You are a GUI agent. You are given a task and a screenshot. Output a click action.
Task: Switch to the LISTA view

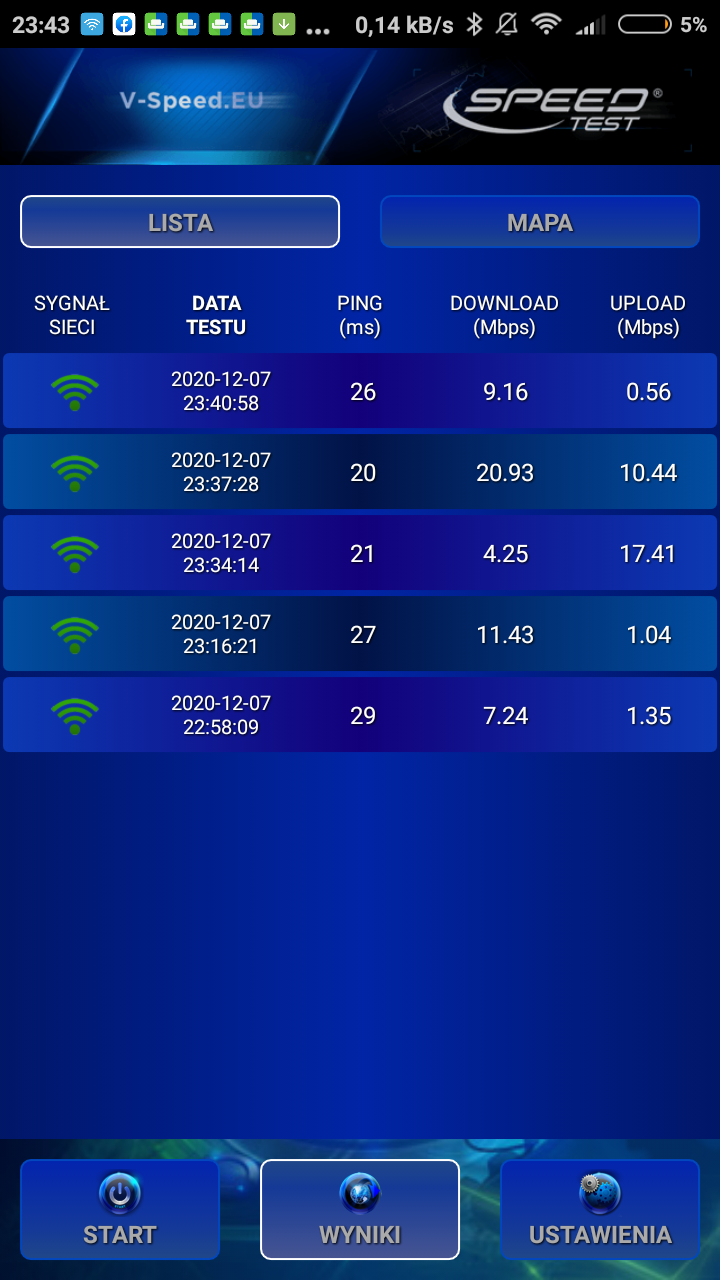pos(180,221)
